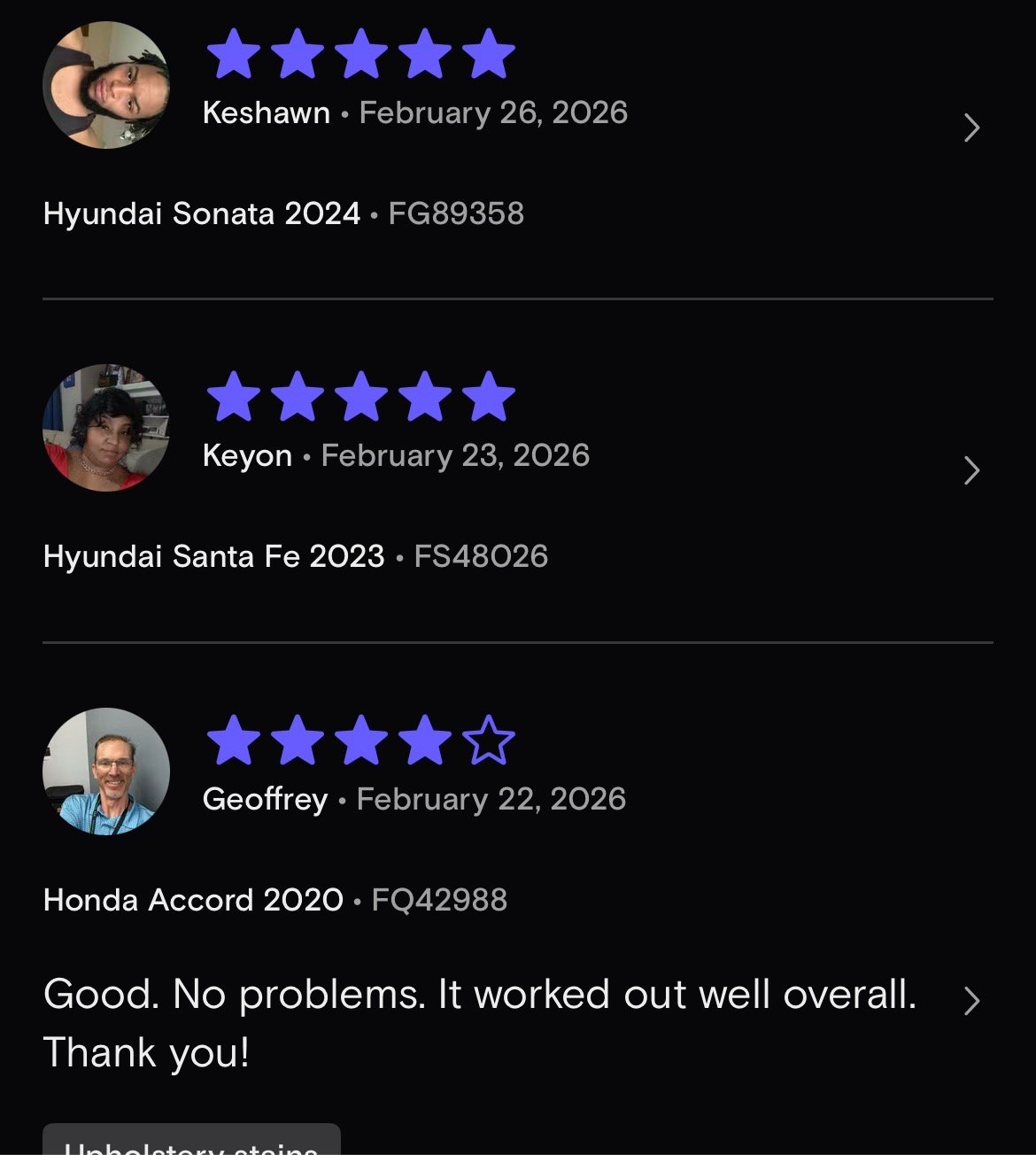Screen dimensions: 1036x1155
Task: View Geoffrey's Honda Accord 2020 review
Action: 274,900
